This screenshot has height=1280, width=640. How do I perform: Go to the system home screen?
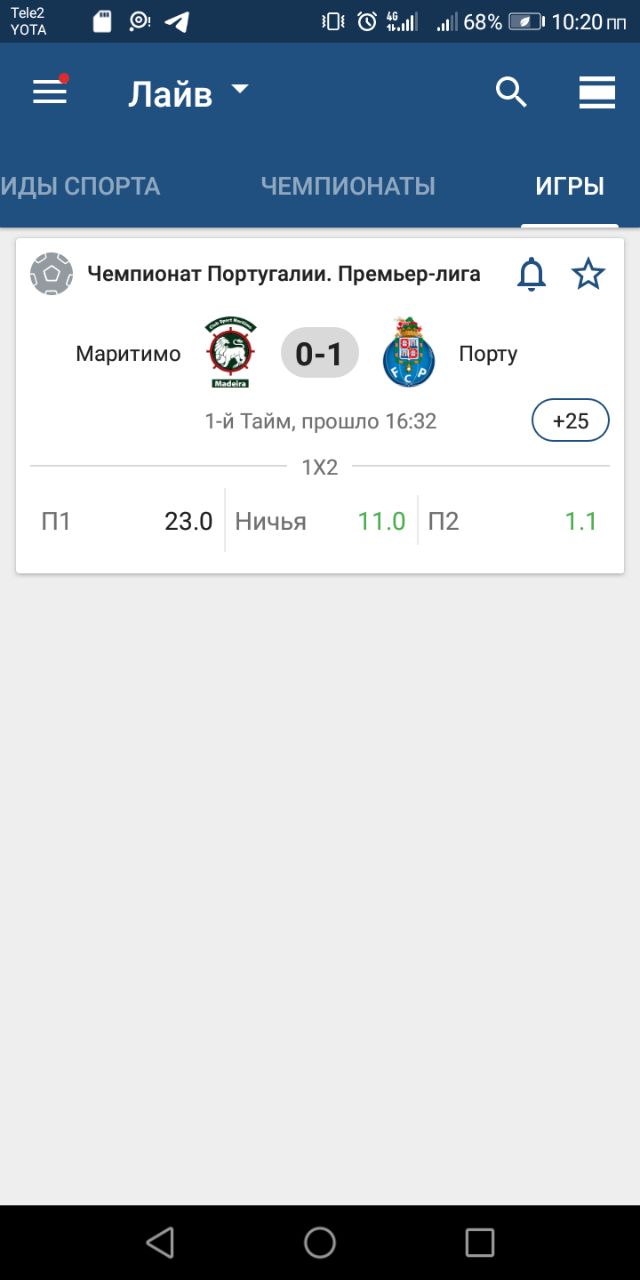[320, 1242]
